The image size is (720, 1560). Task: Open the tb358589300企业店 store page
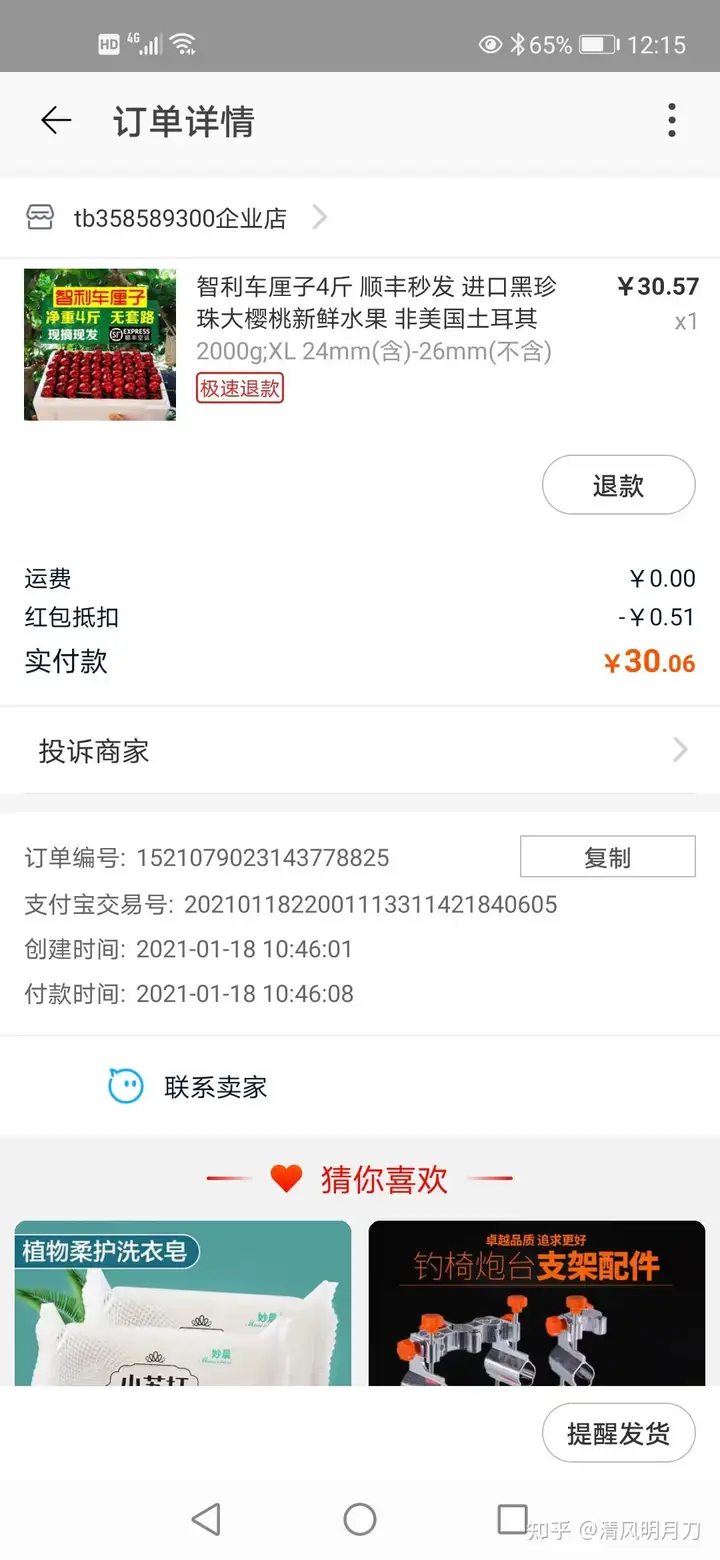coord(180,218)
